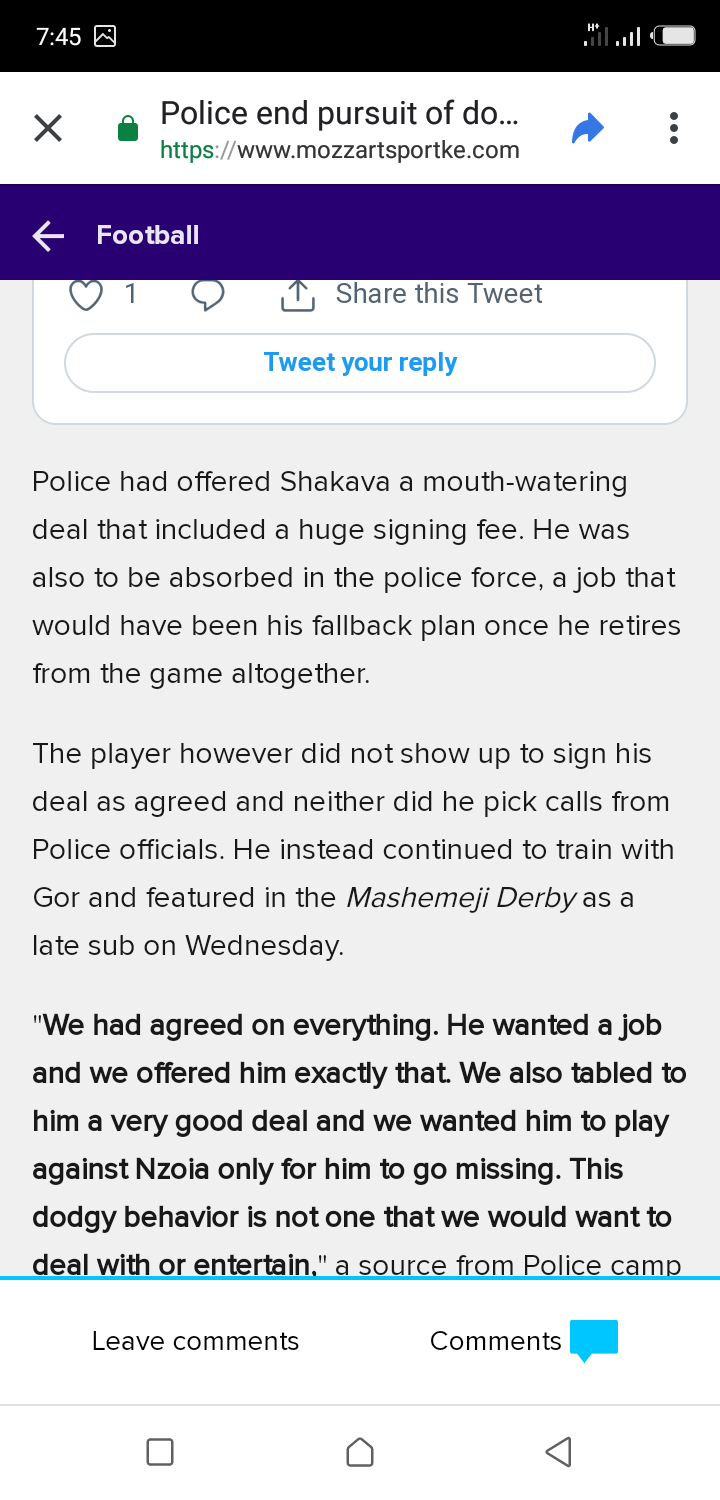Screen dimensions: 720x1500
Task: Tap Leave comments
Action: point(196,1341)
